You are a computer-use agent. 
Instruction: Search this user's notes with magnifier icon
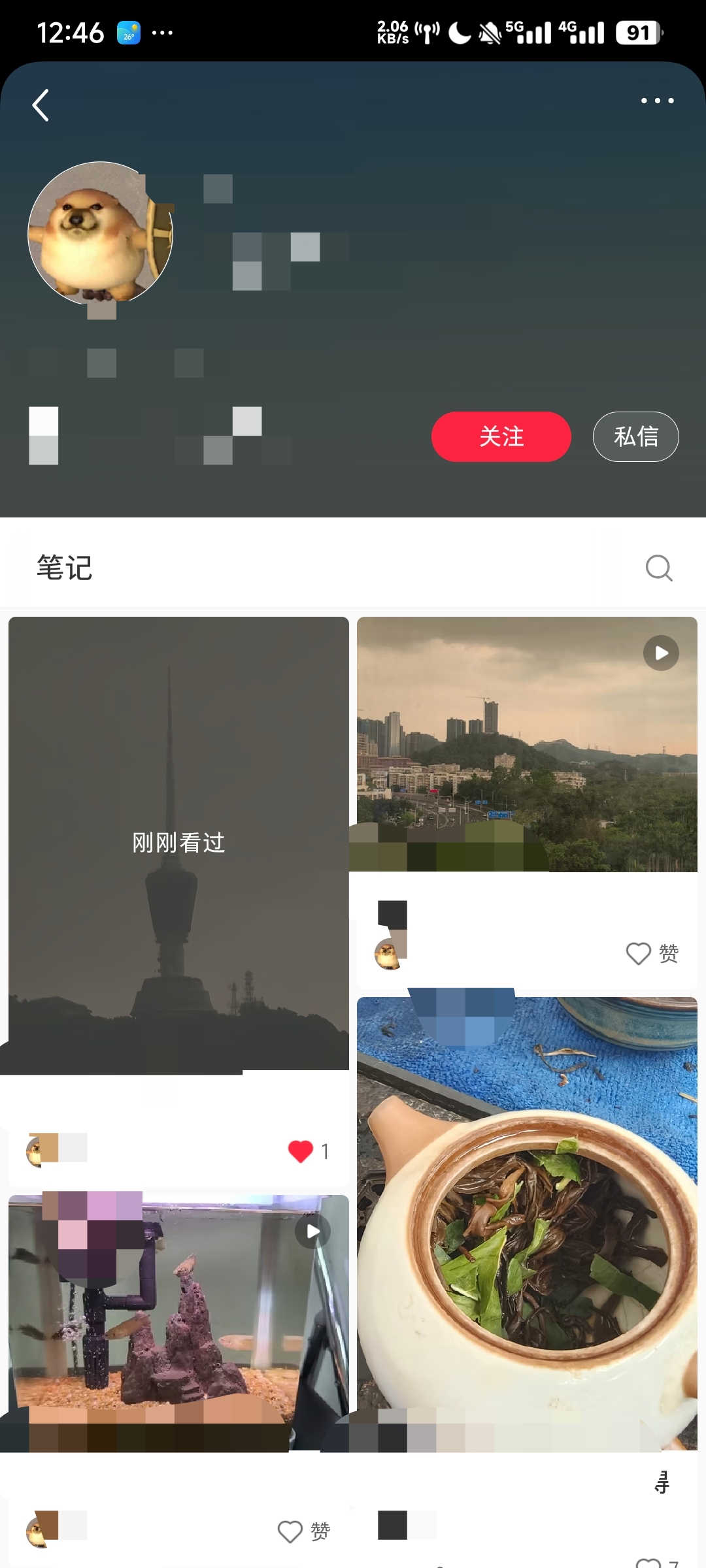click(x=658, y=568)
